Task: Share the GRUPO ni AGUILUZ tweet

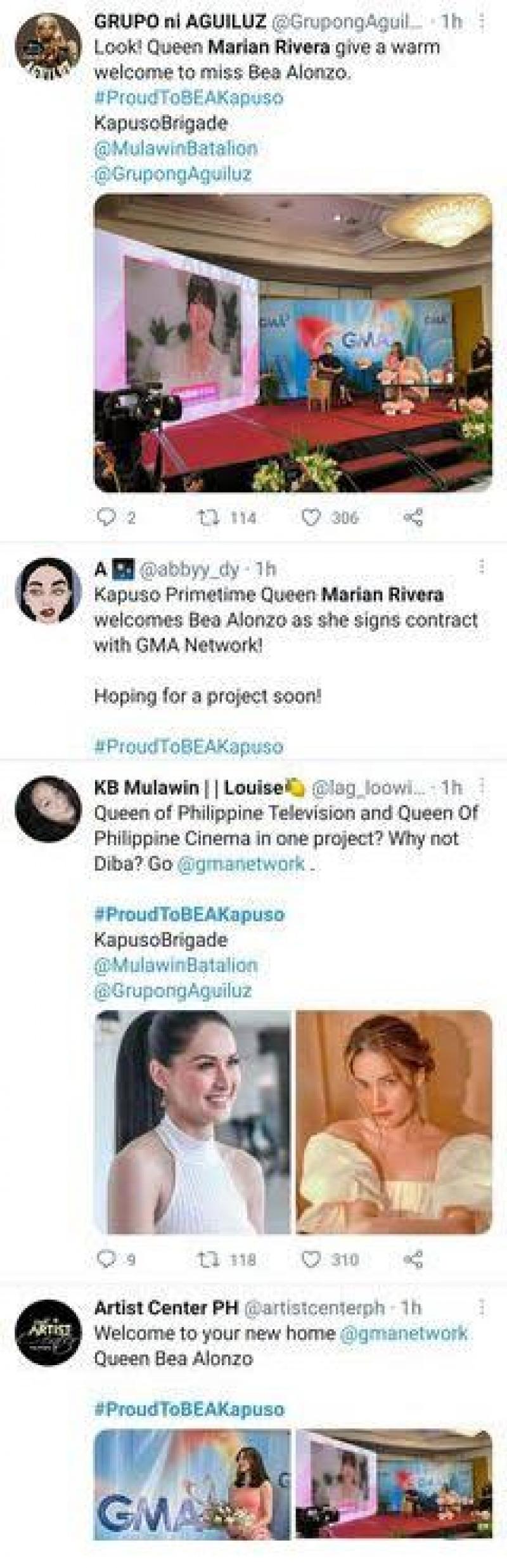Action: tap(413, 518)
